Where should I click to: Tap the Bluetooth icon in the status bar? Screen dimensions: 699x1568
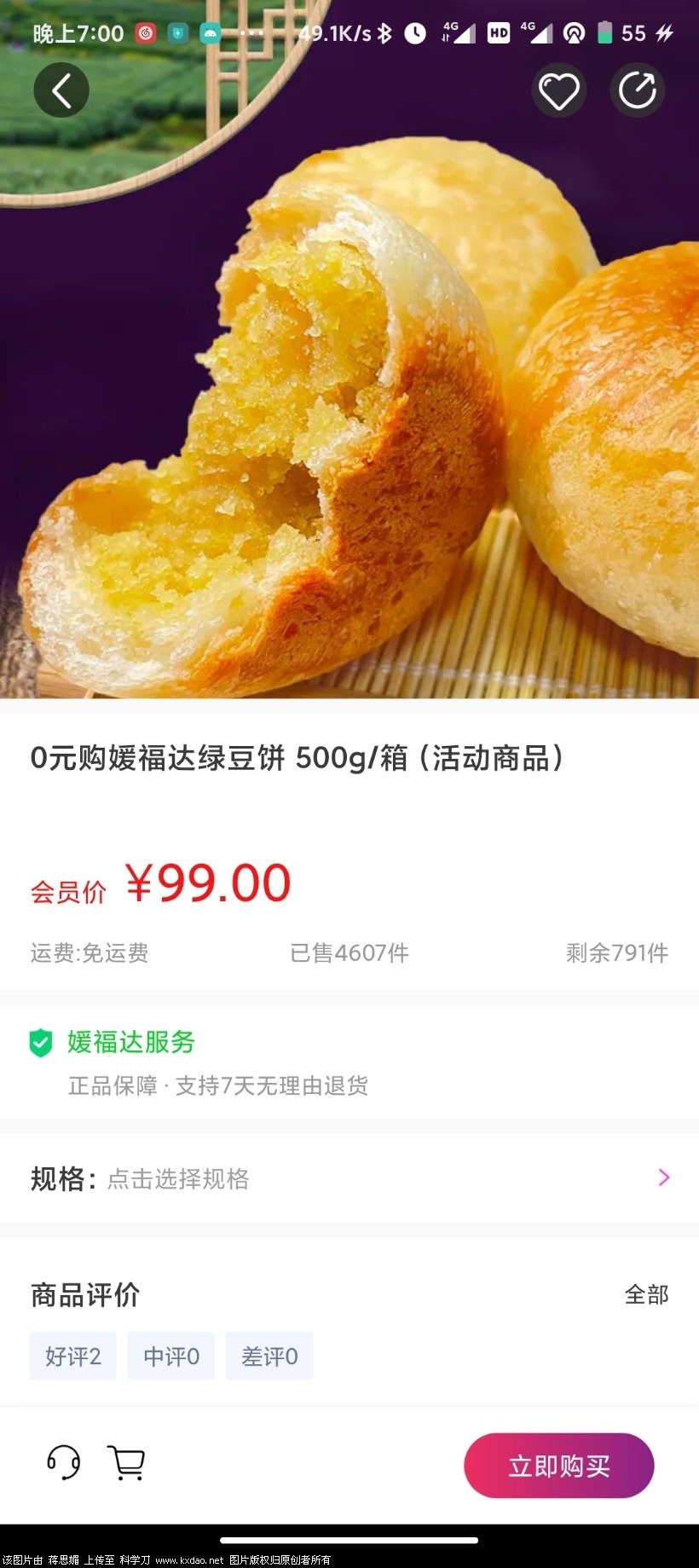[x=385, y=32]
